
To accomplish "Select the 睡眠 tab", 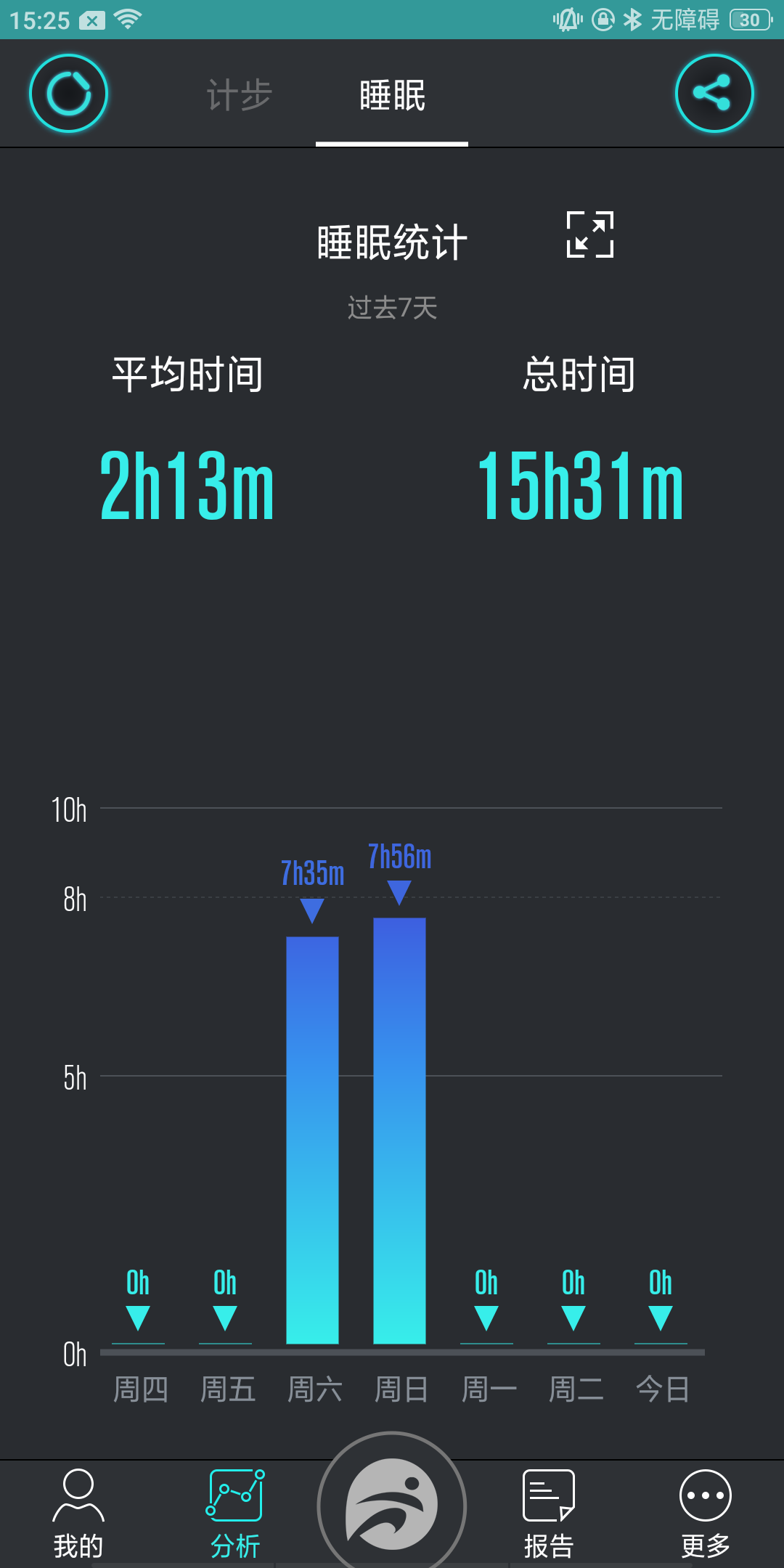I will (392, 95).
